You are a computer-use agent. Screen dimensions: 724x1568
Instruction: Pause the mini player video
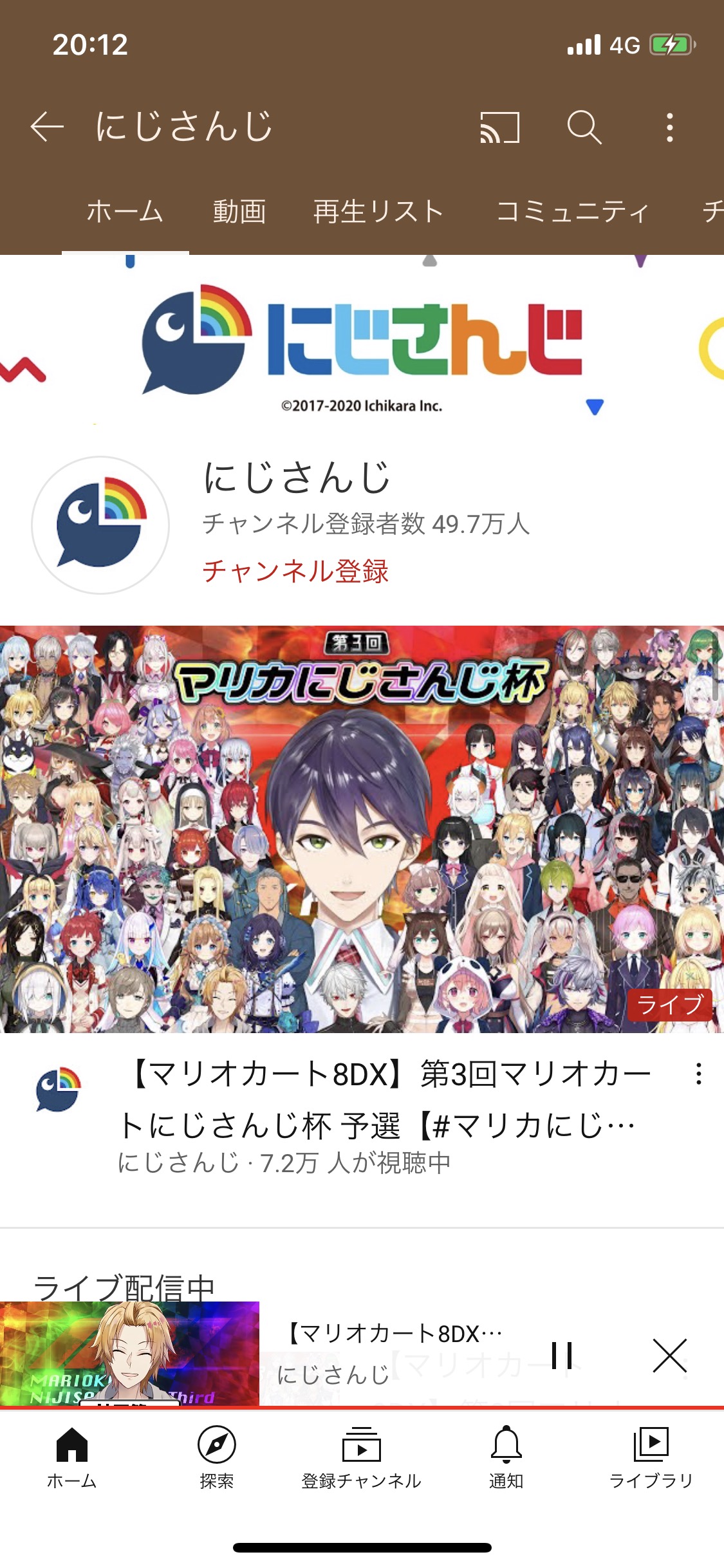click(562, 1354)
